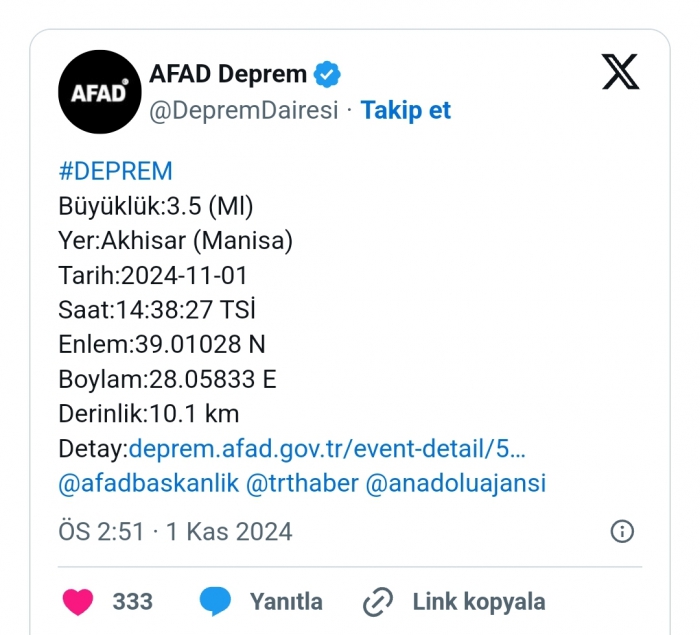Open the @trthaber mention
Image resolution: width=700 pixels, height=635 pixels.
[x=302, y=483]
